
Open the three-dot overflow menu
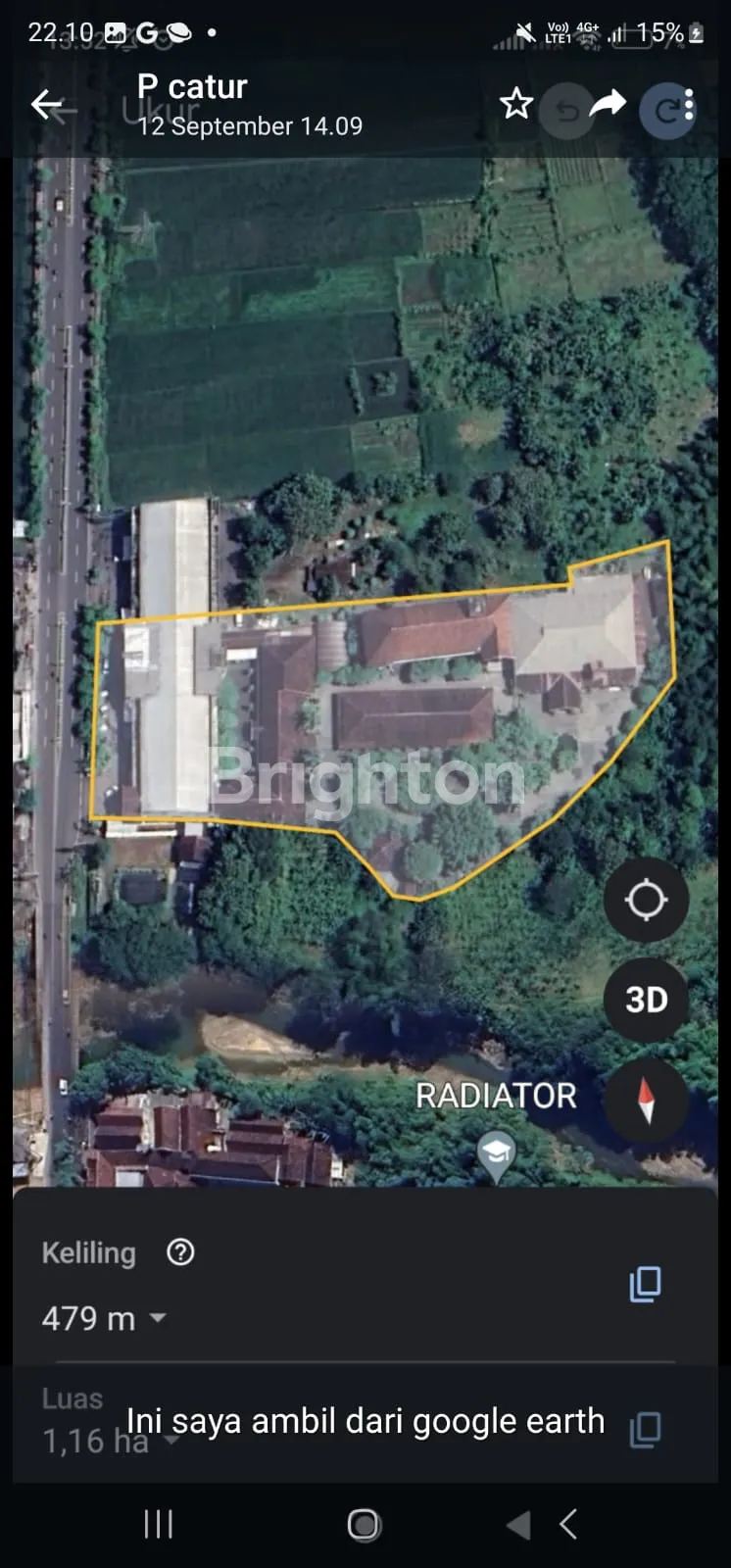[690, 105]
